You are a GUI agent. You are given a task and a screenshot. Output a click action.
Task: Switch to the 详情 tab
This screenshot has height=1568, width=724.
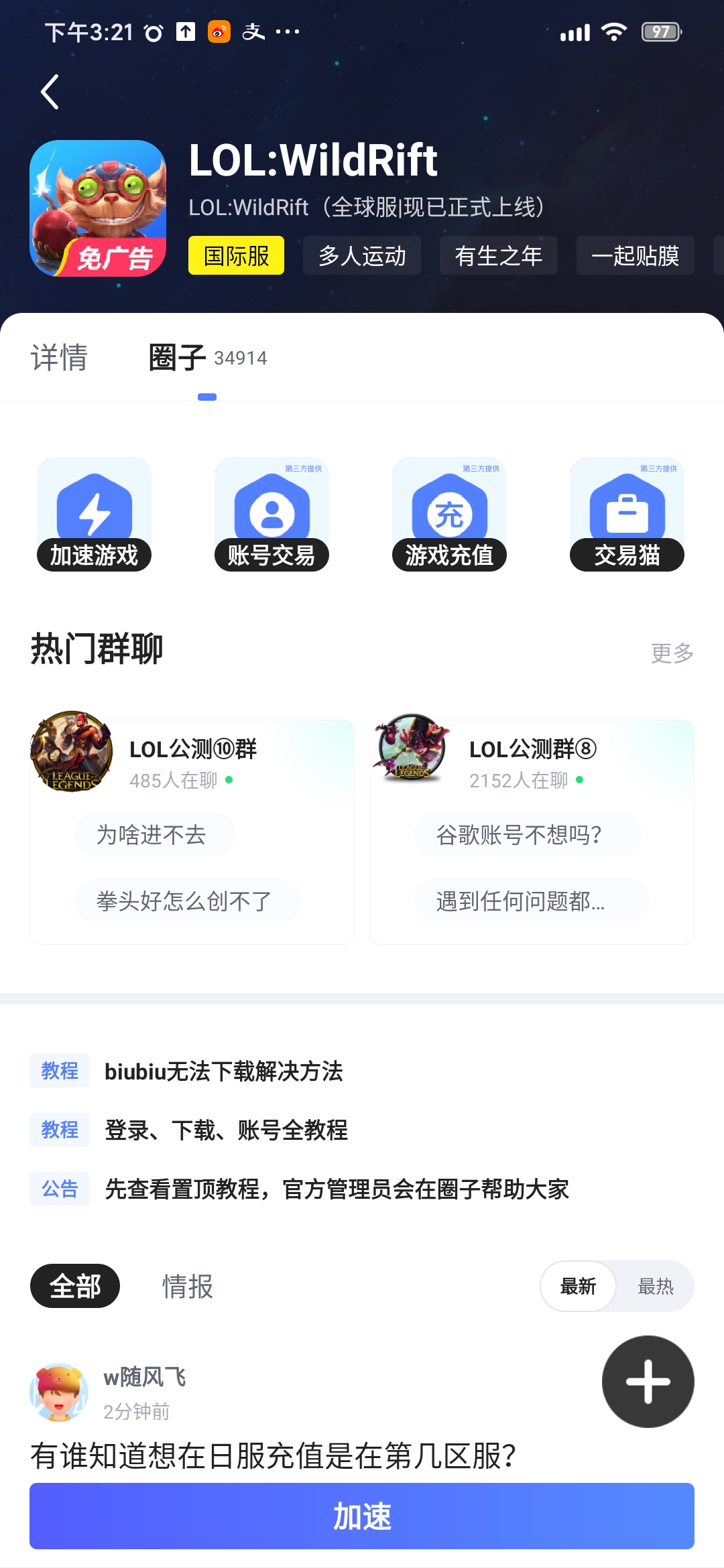point(59,357)
